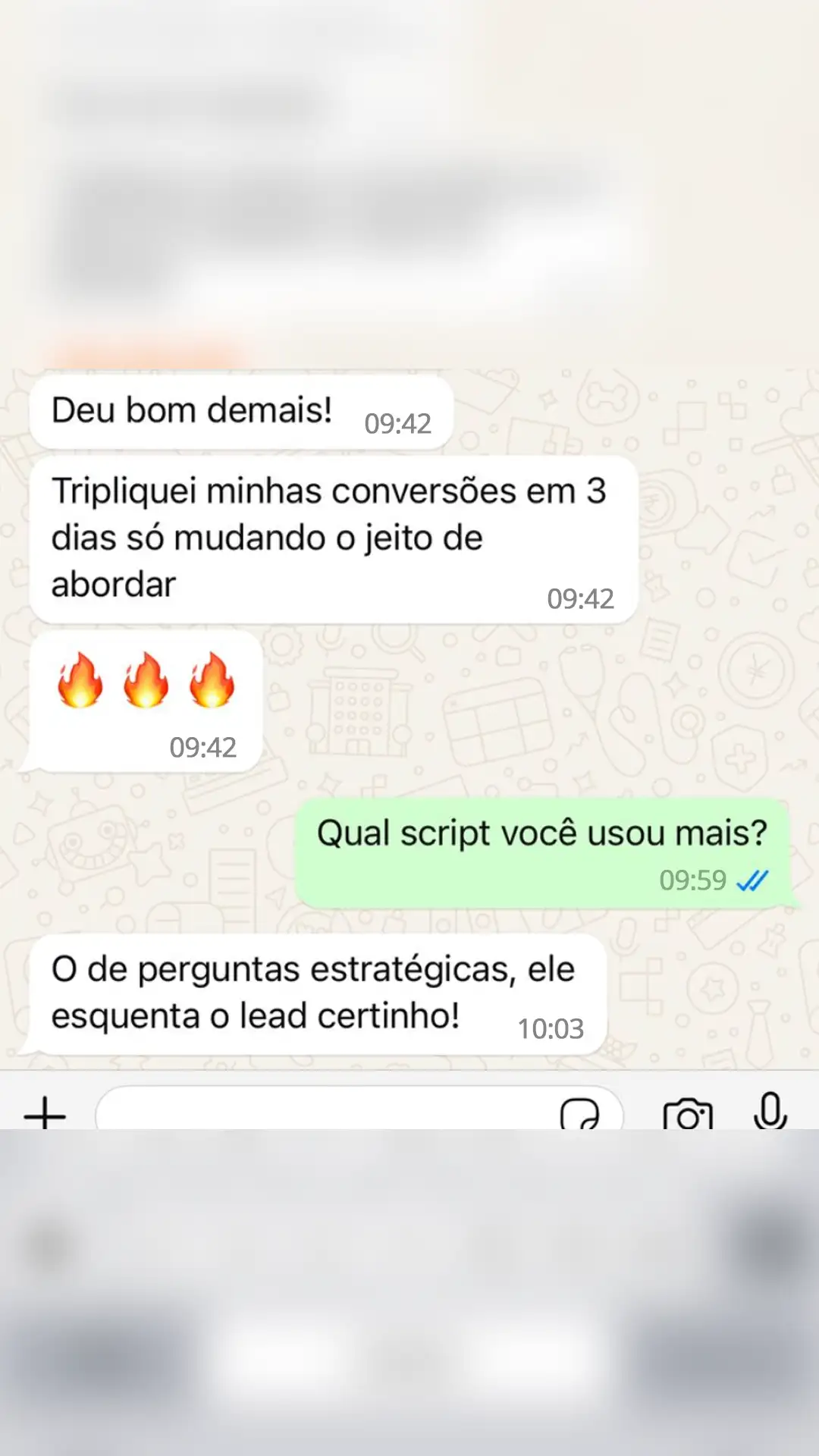The image size is (819, 1456).
Task: Tap the microphone icon to record audio
Action: click(x=771, y=1112)
